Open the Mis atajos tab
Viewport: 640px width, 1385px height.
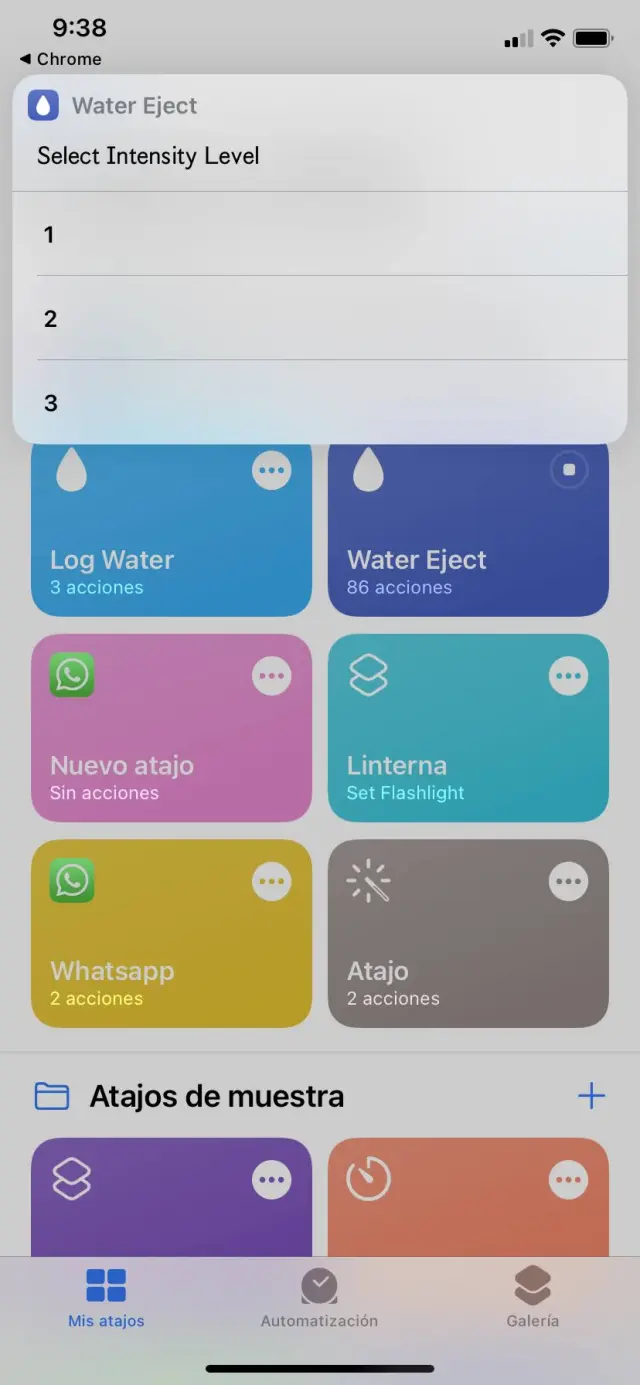click(x=106, y=1298)
